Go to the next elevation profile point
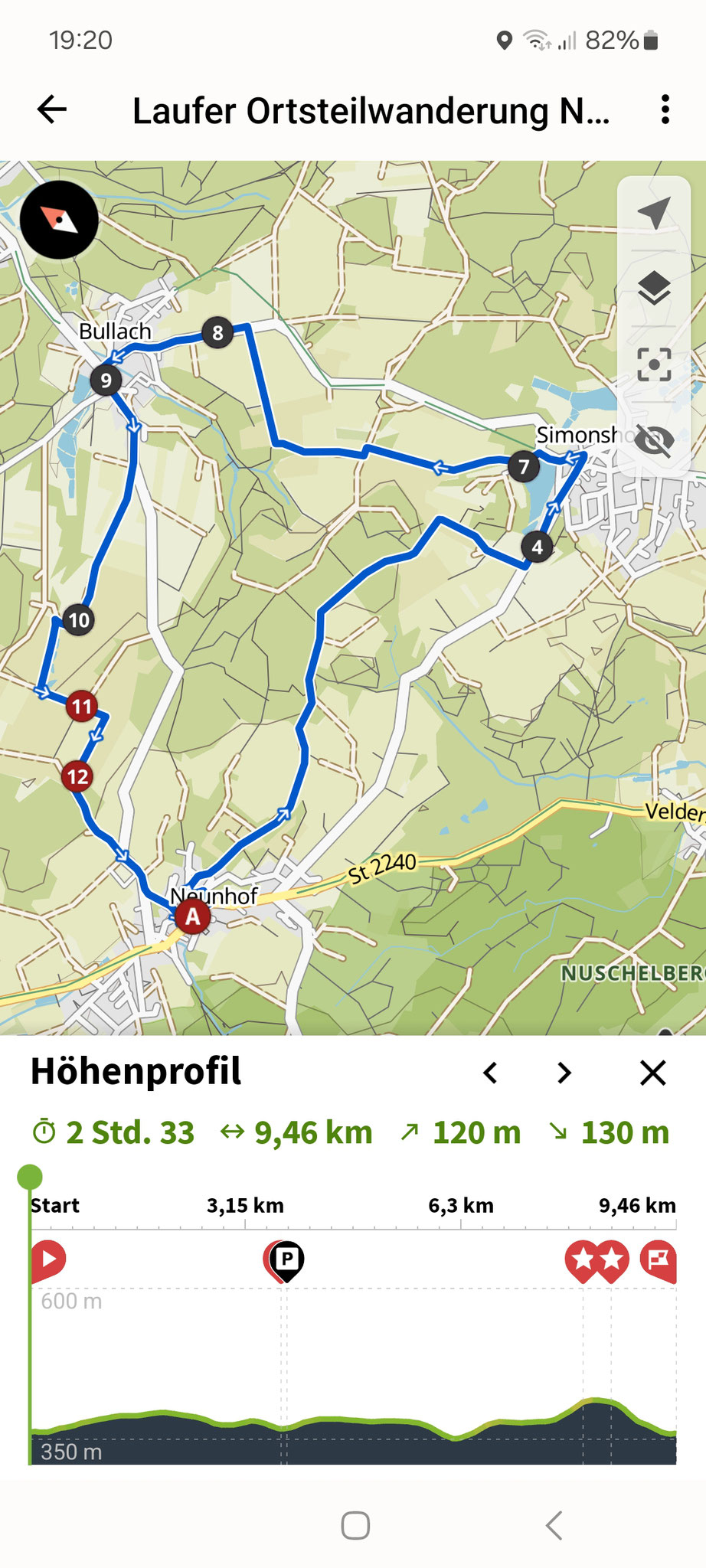Viewport: 706px width, 1568px height. click(x=564, y=1073)
